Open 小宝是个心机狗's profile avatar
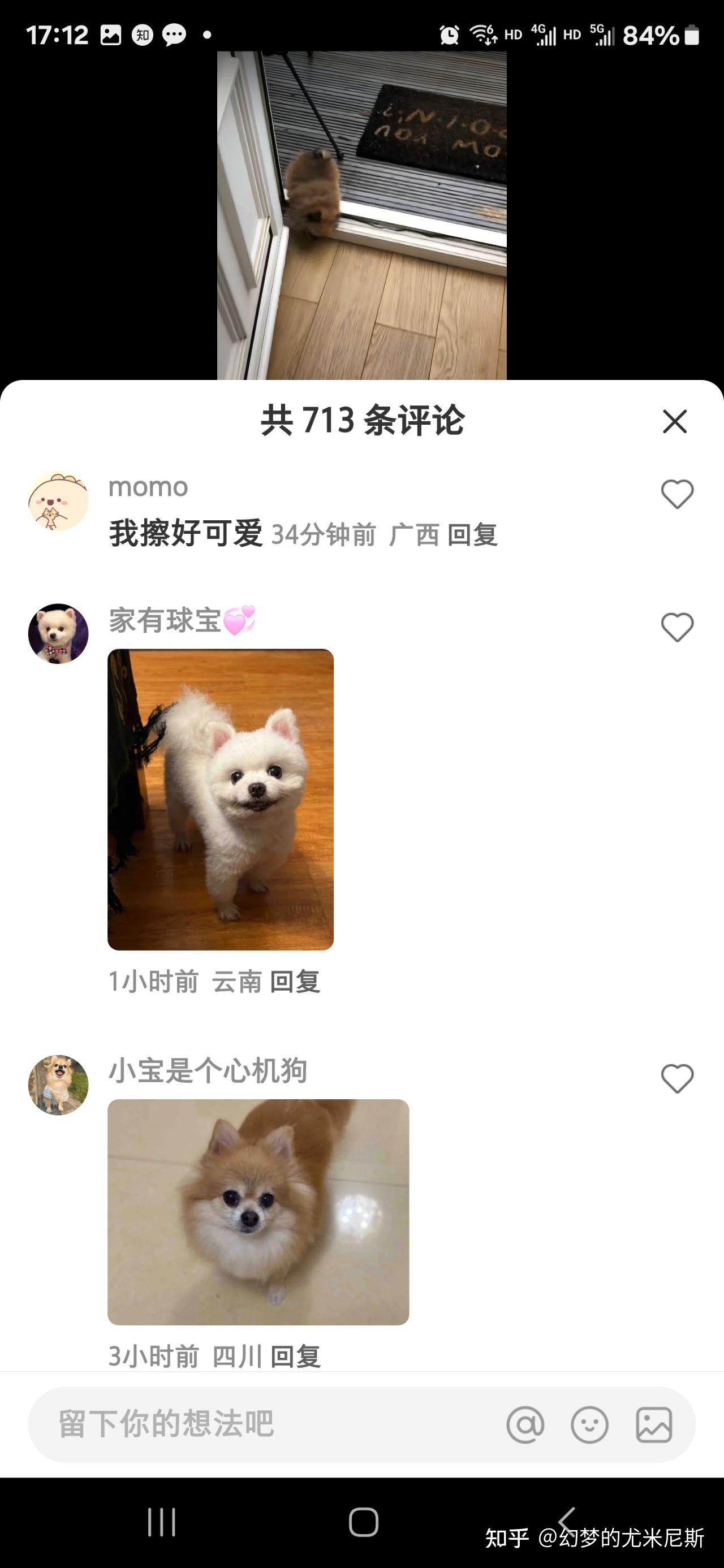The height and width of the screenshot is (1568, 724). [58, 1085]
